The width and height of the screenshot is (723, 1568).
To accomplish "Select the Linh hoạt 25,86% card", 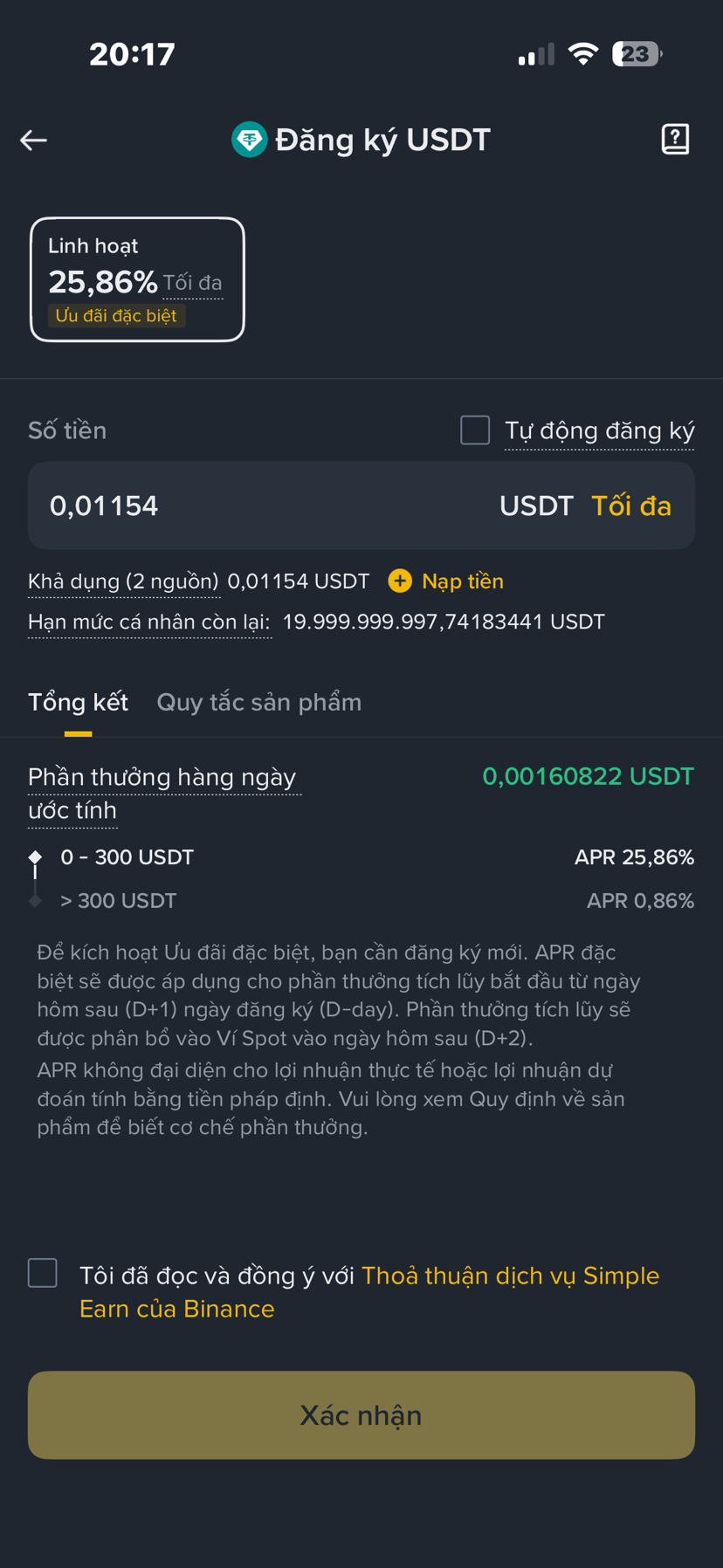I will click(137, 279).
